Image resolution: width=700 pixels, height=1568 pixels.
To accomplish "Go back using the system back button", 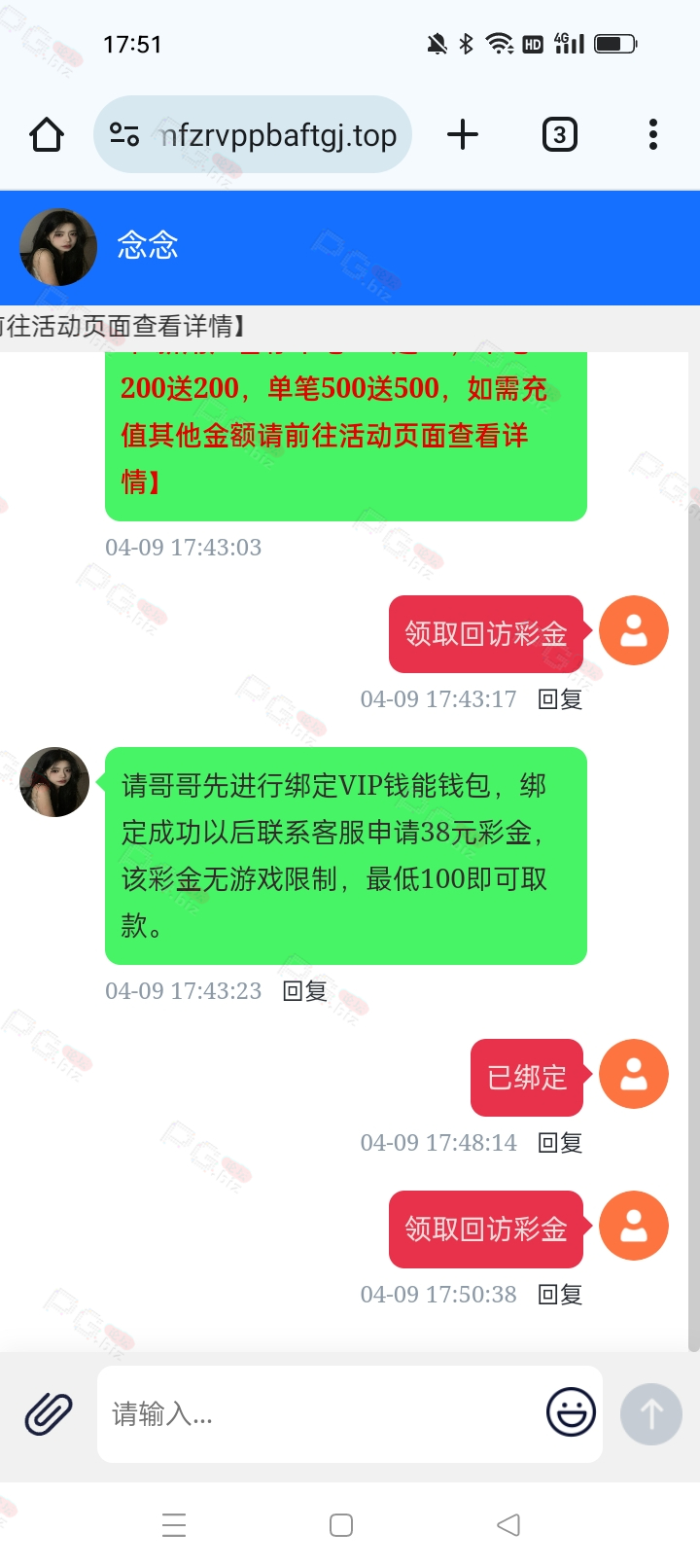I will [x=508, y=1524].
